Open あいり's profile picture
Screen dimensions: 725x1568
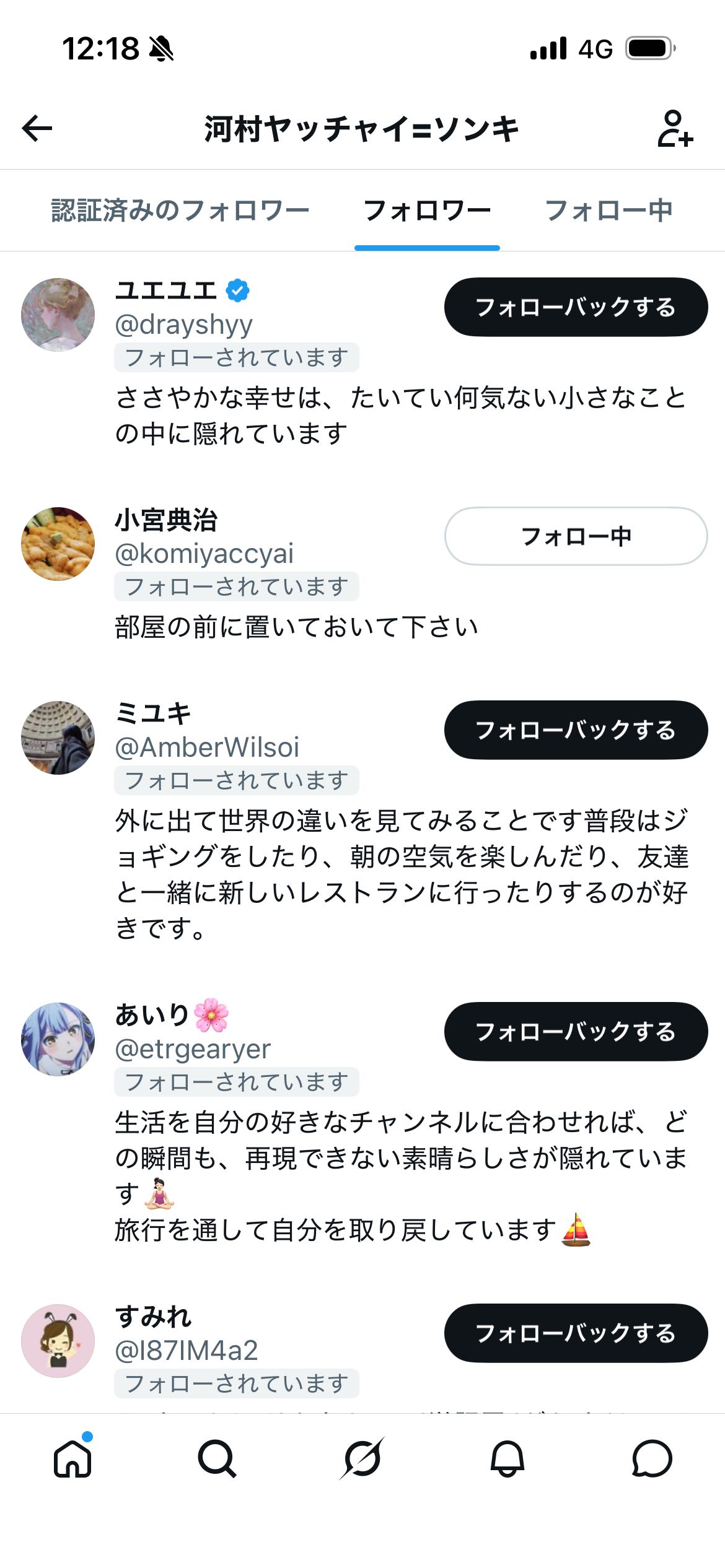58,1039
